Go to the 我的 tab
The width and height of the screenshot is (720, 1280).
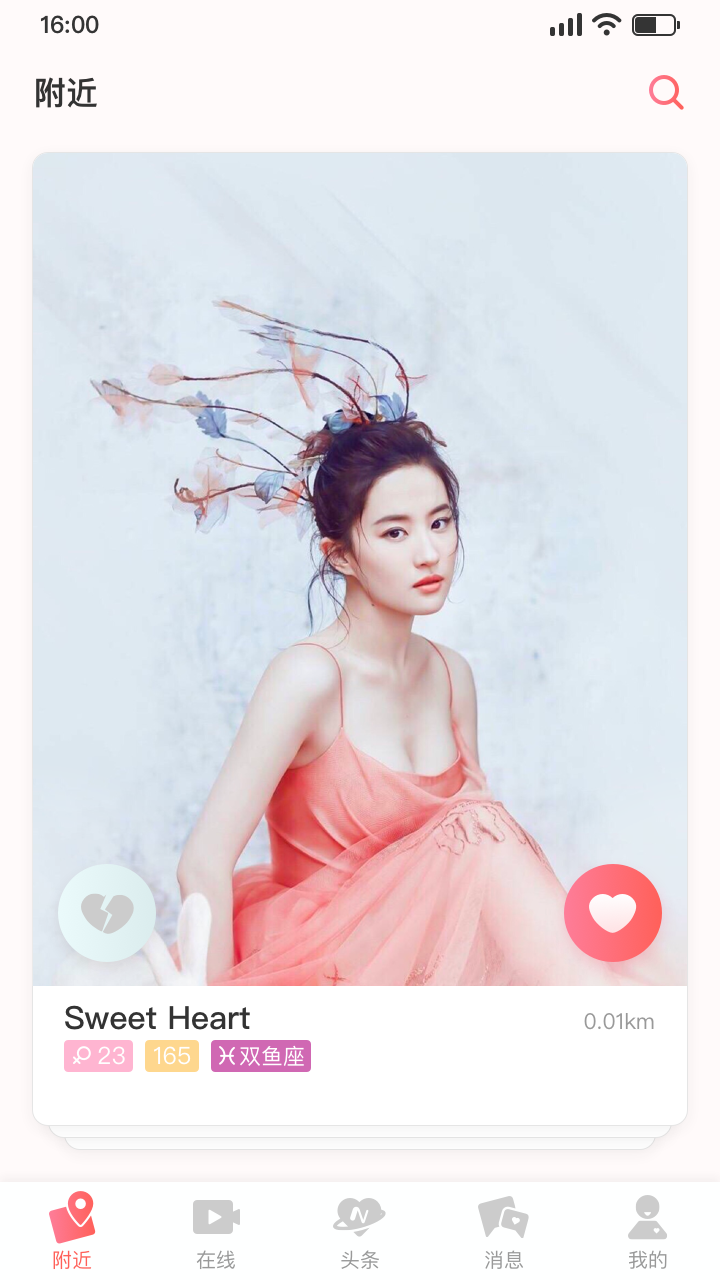[x=648, y=1232]
